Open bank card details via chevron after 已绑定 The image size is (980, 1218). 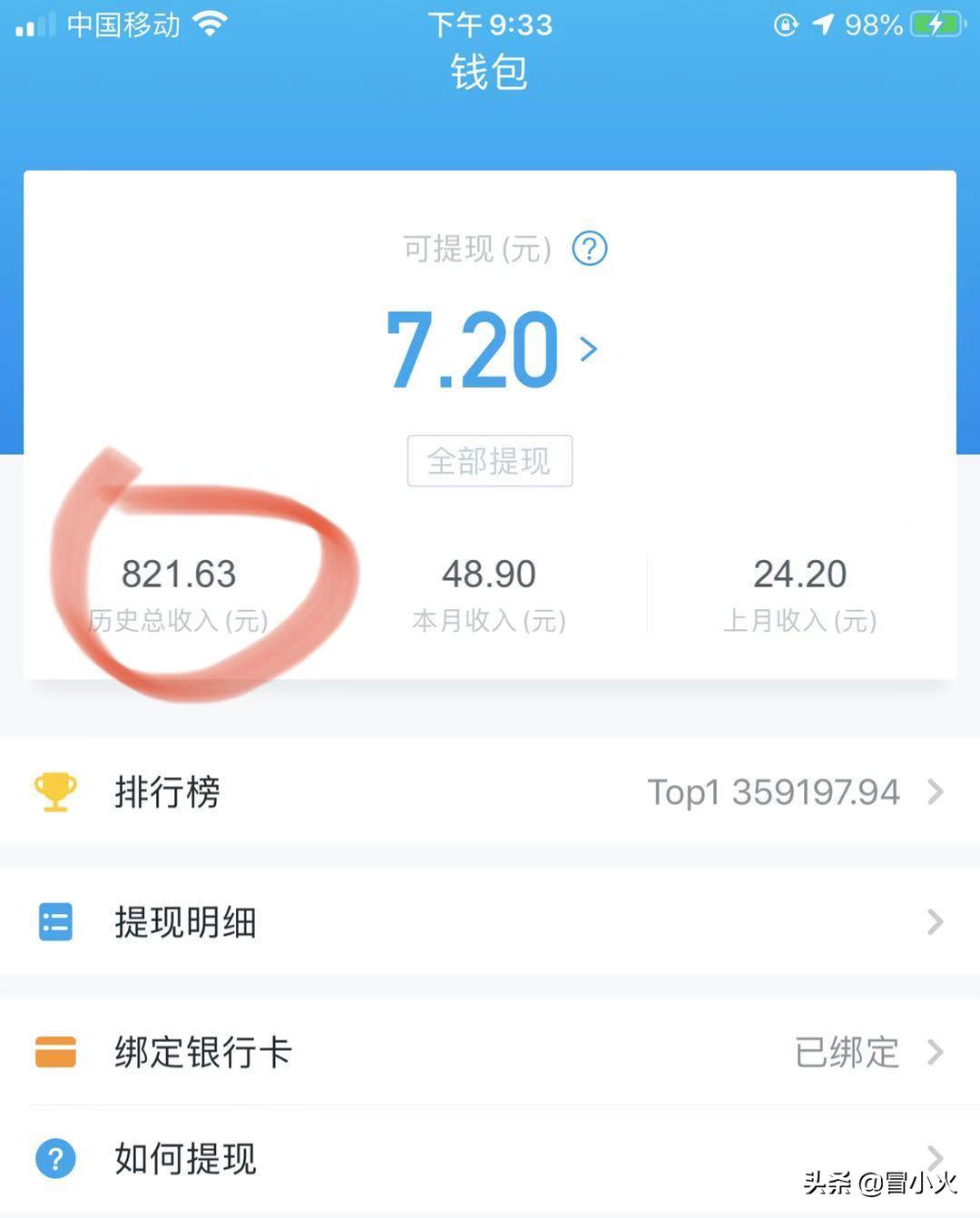[936, 1053]
